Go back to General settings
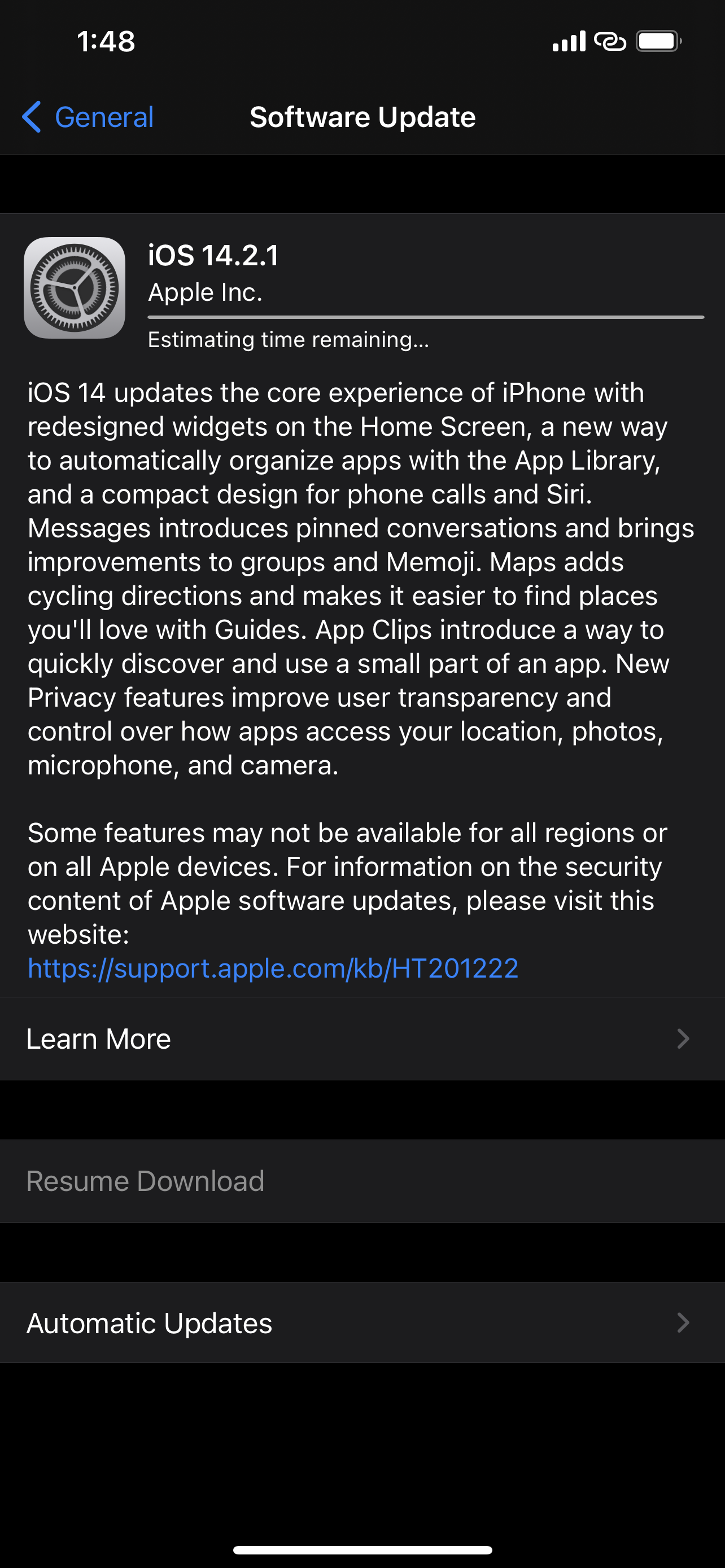725x1568 pixels. (x=88, y=117)
